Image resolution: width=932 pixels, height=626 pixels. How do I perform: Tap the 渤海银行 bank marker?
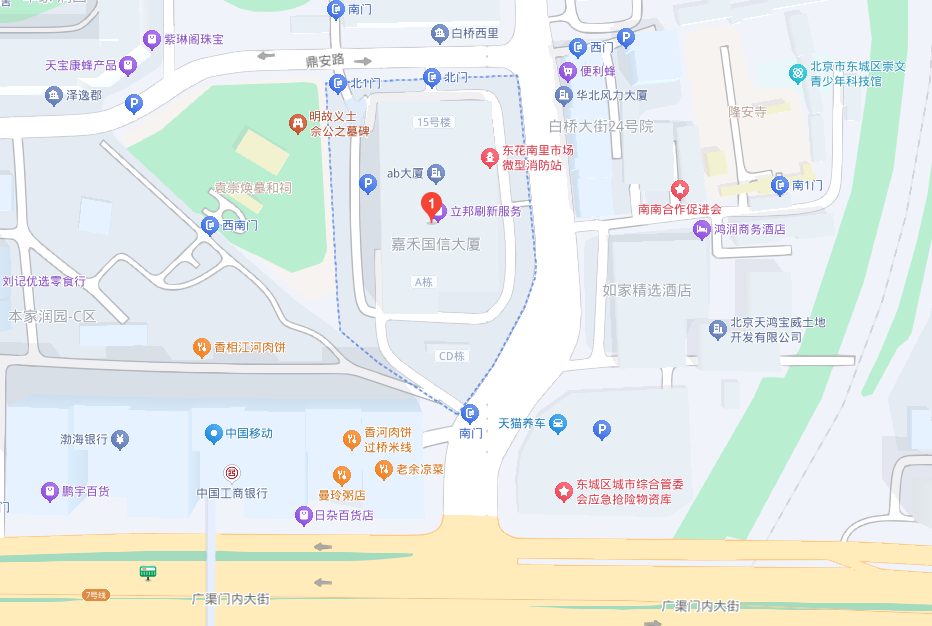click(120, 438)
